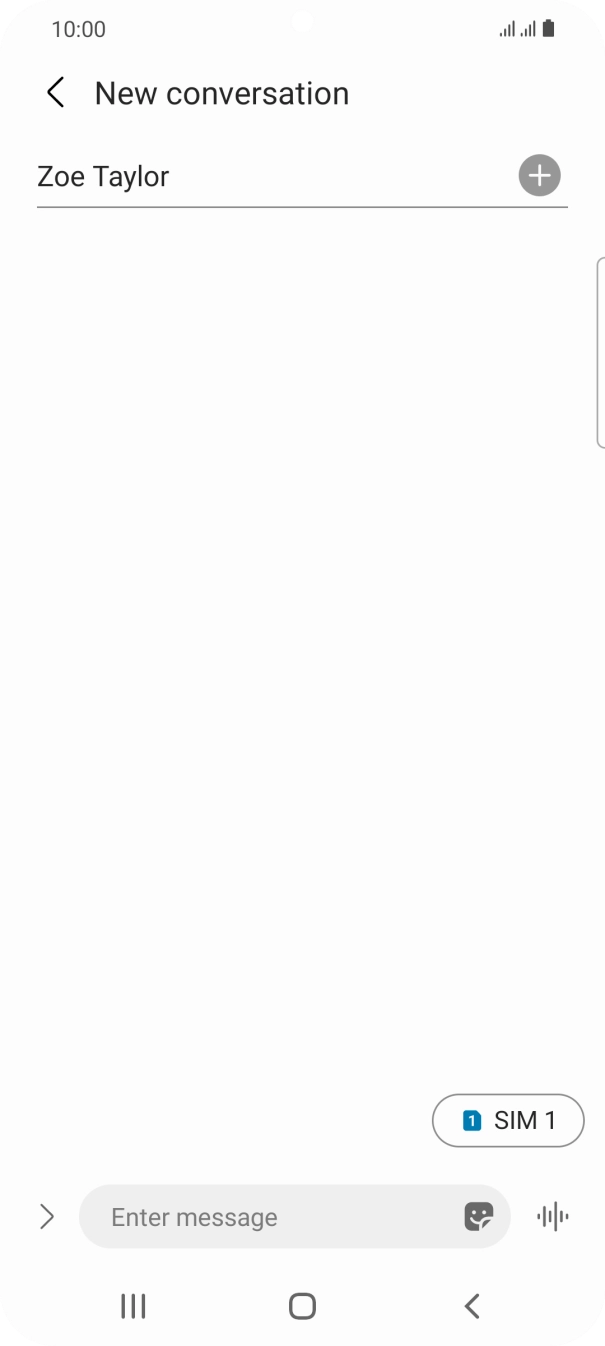The image size is (605, 1346).
Task: Go back from New conversation
Action: pos(56,93)
